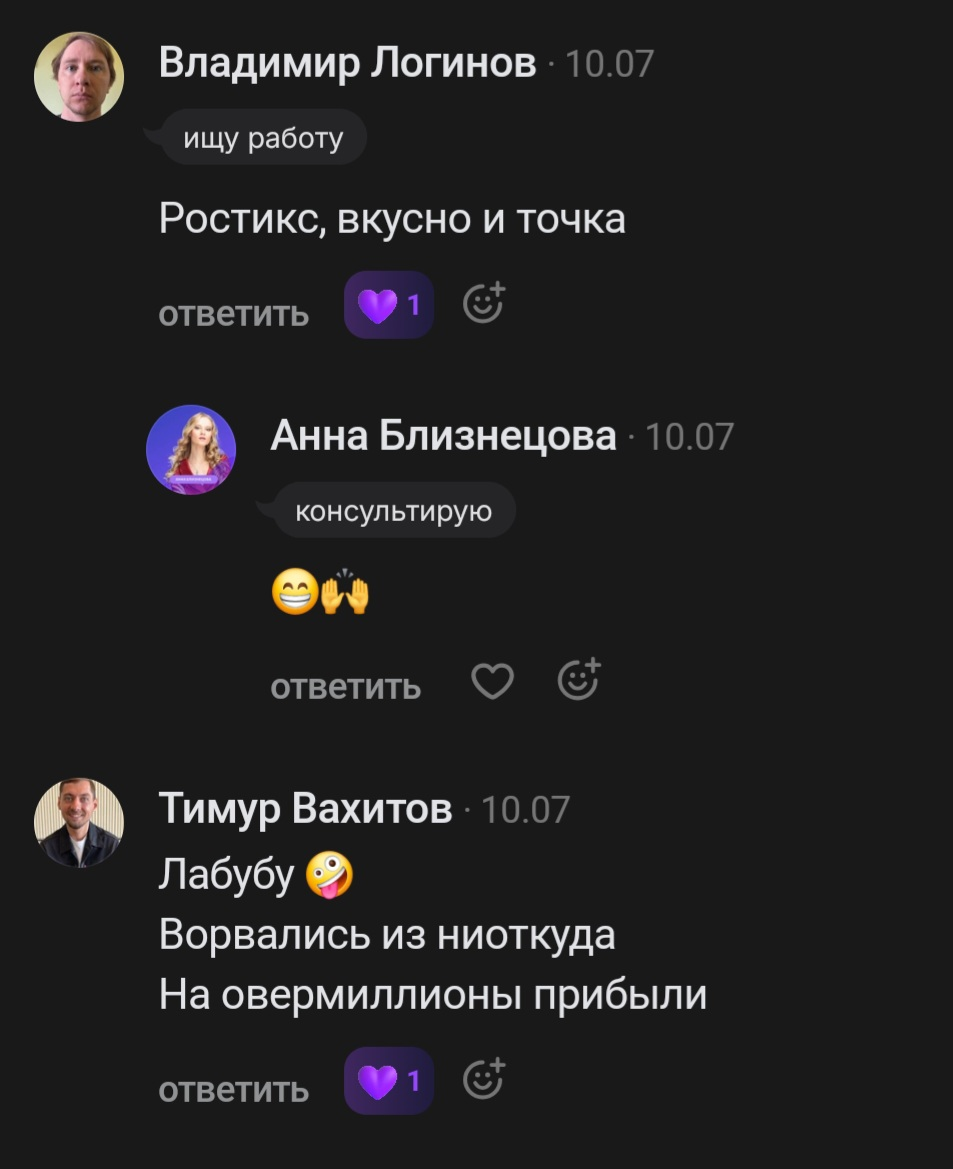953x1169 pixels.
Task: Click the raising hands emoji in Anna's reply
Action: (347, 590)
